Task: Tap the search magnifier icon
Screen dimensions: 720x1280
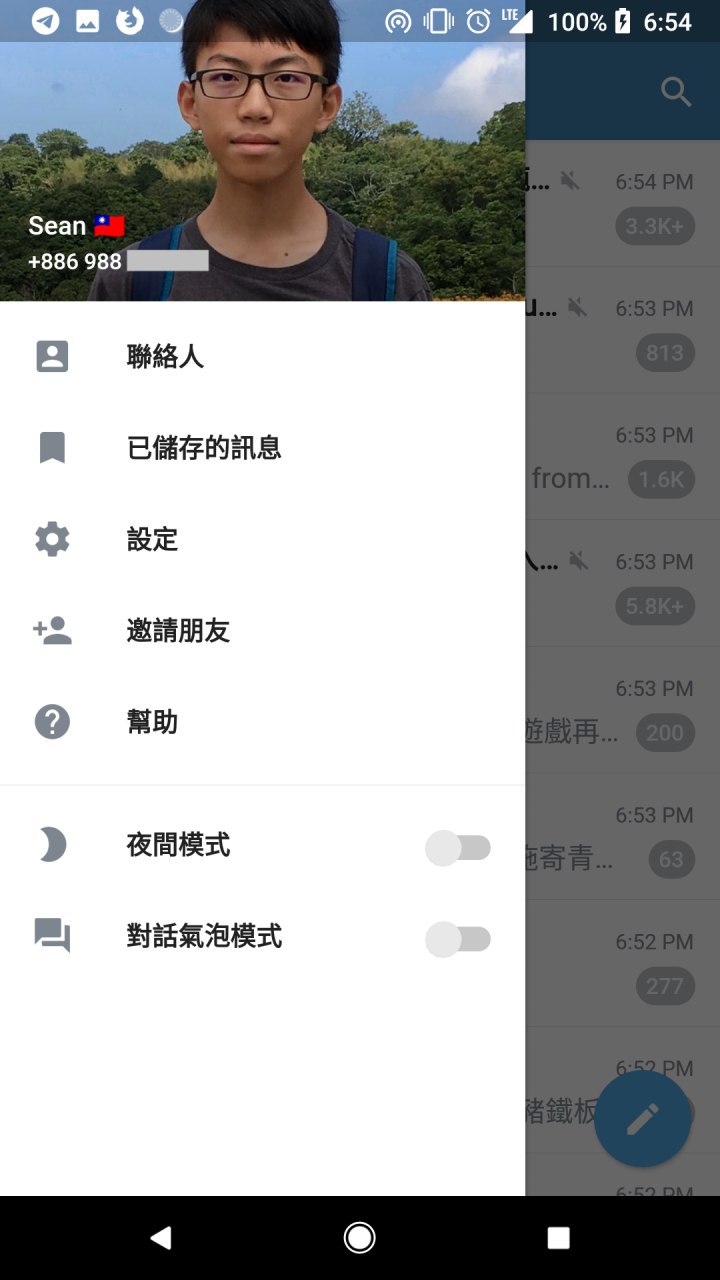Action: pos(676,92)
